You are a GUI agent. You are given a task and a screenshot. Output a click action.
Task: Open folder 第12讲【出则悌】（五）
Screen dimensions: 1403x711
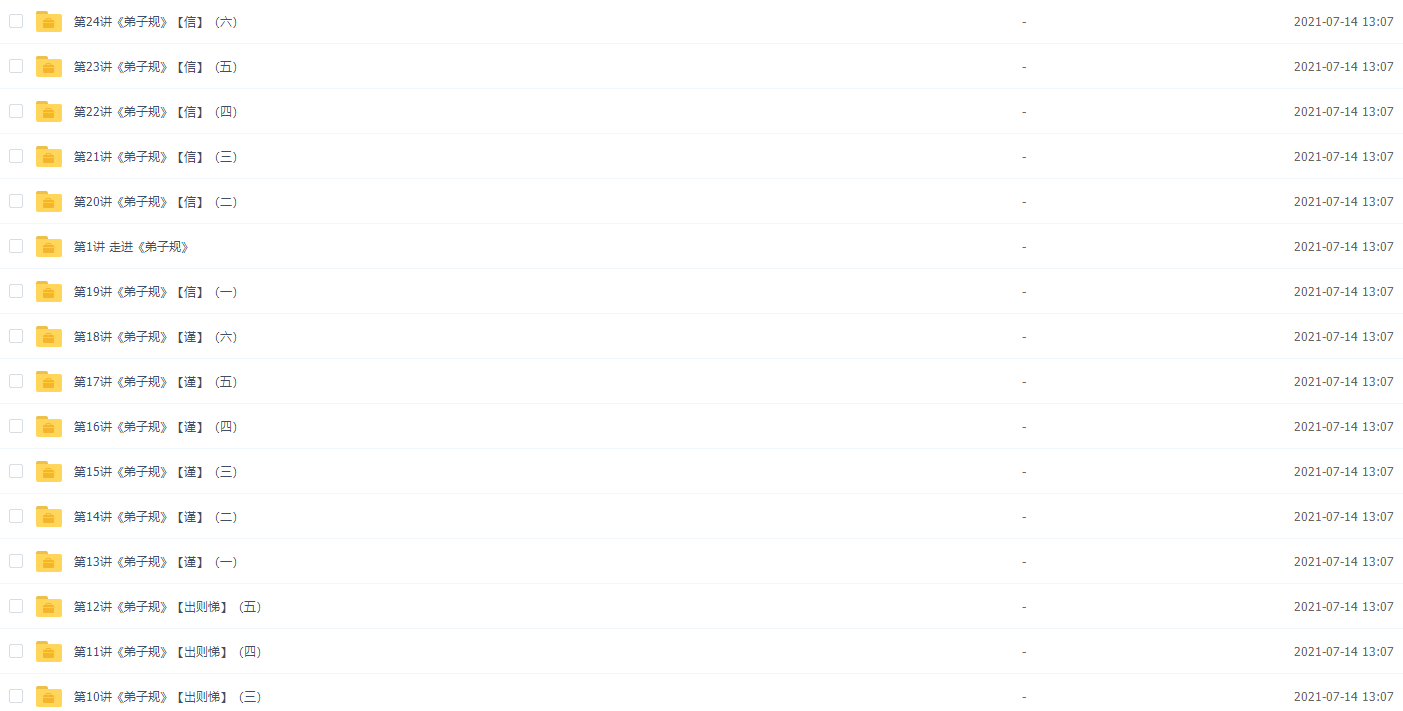tap(167, 607)
